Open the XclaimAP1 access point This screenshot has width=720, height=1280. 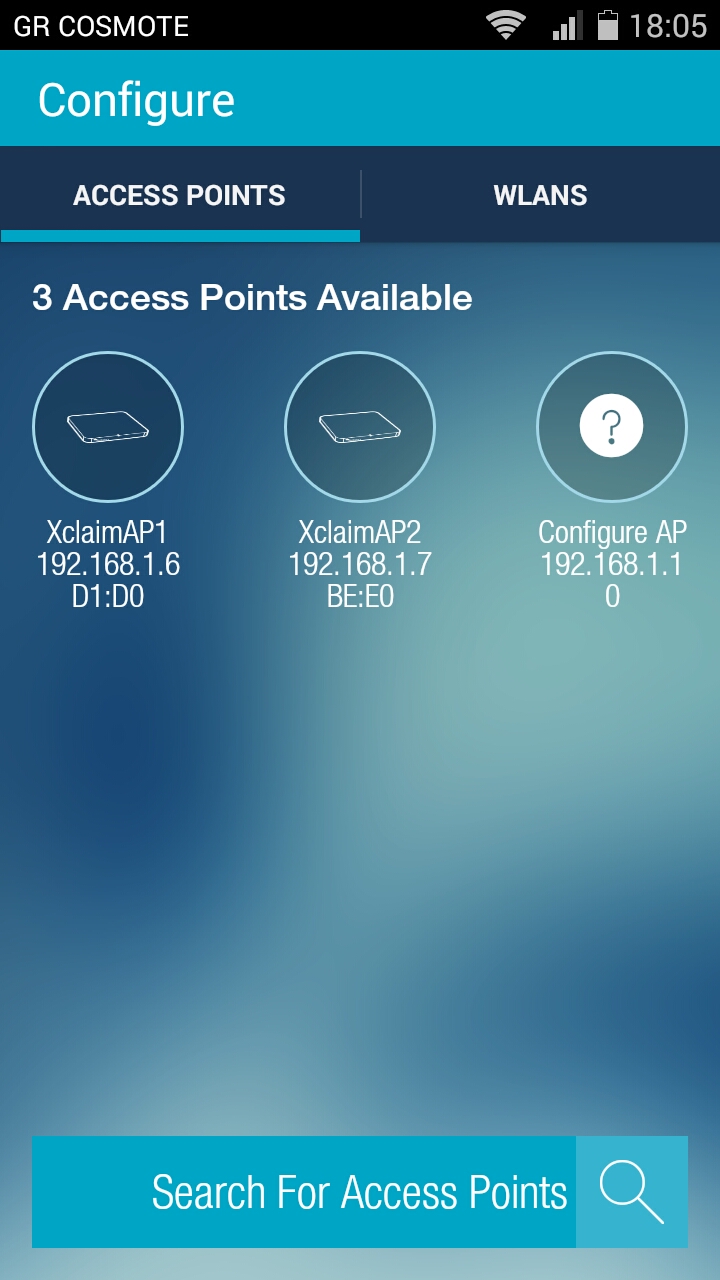(x=108, y=427)
